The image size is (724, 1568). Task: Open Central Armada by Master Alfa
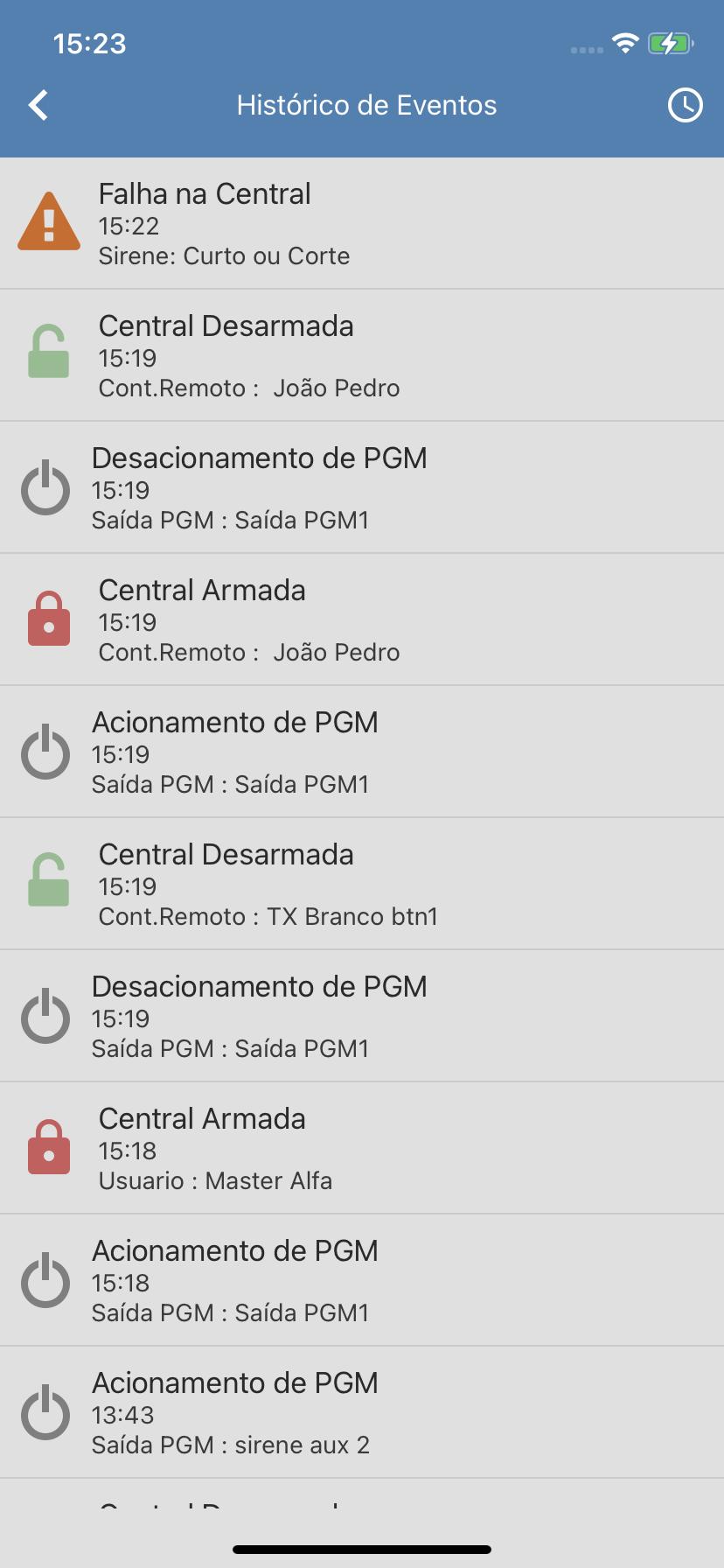[x=362, y=1148]
